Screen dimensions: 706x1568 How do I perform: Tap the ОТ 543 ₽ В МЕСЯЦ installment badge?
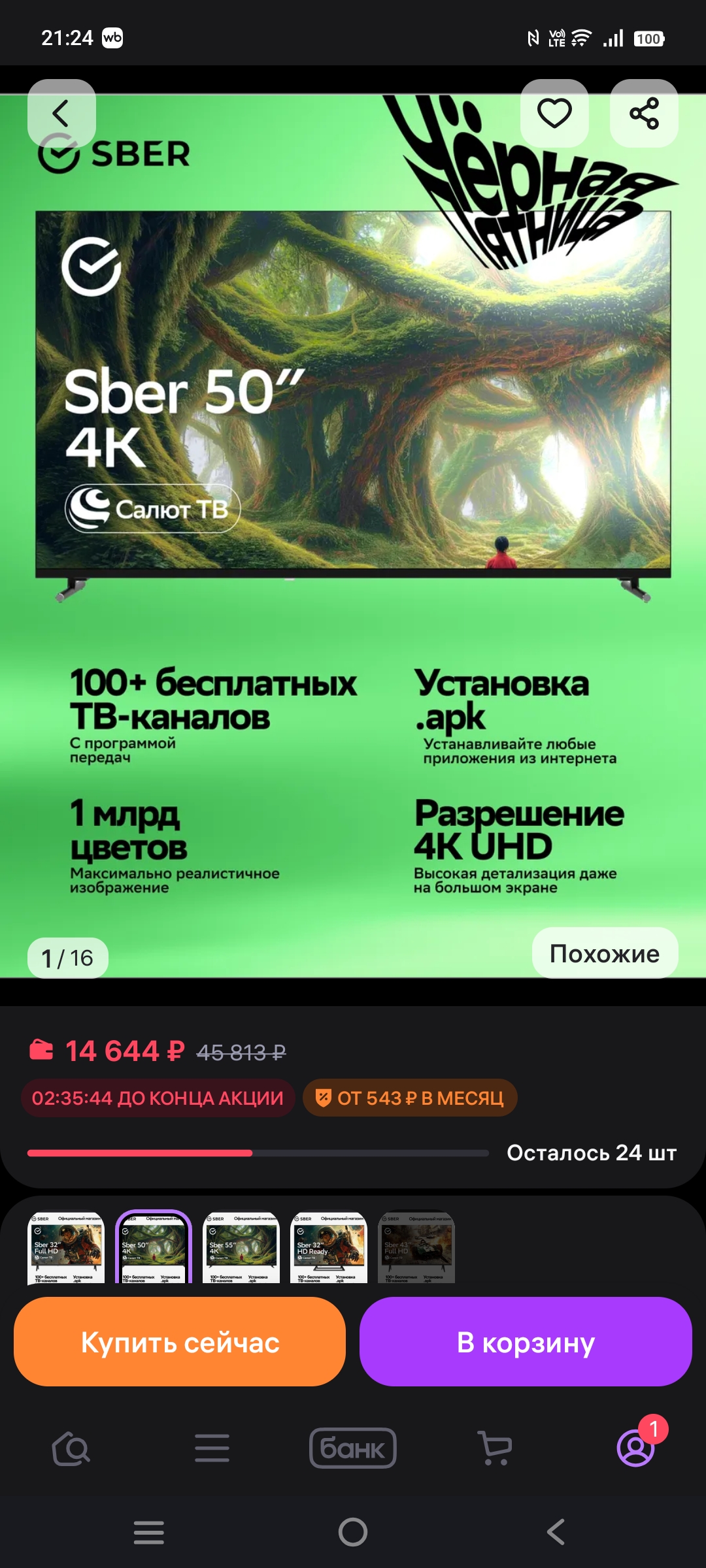[x=410, y=1098]
